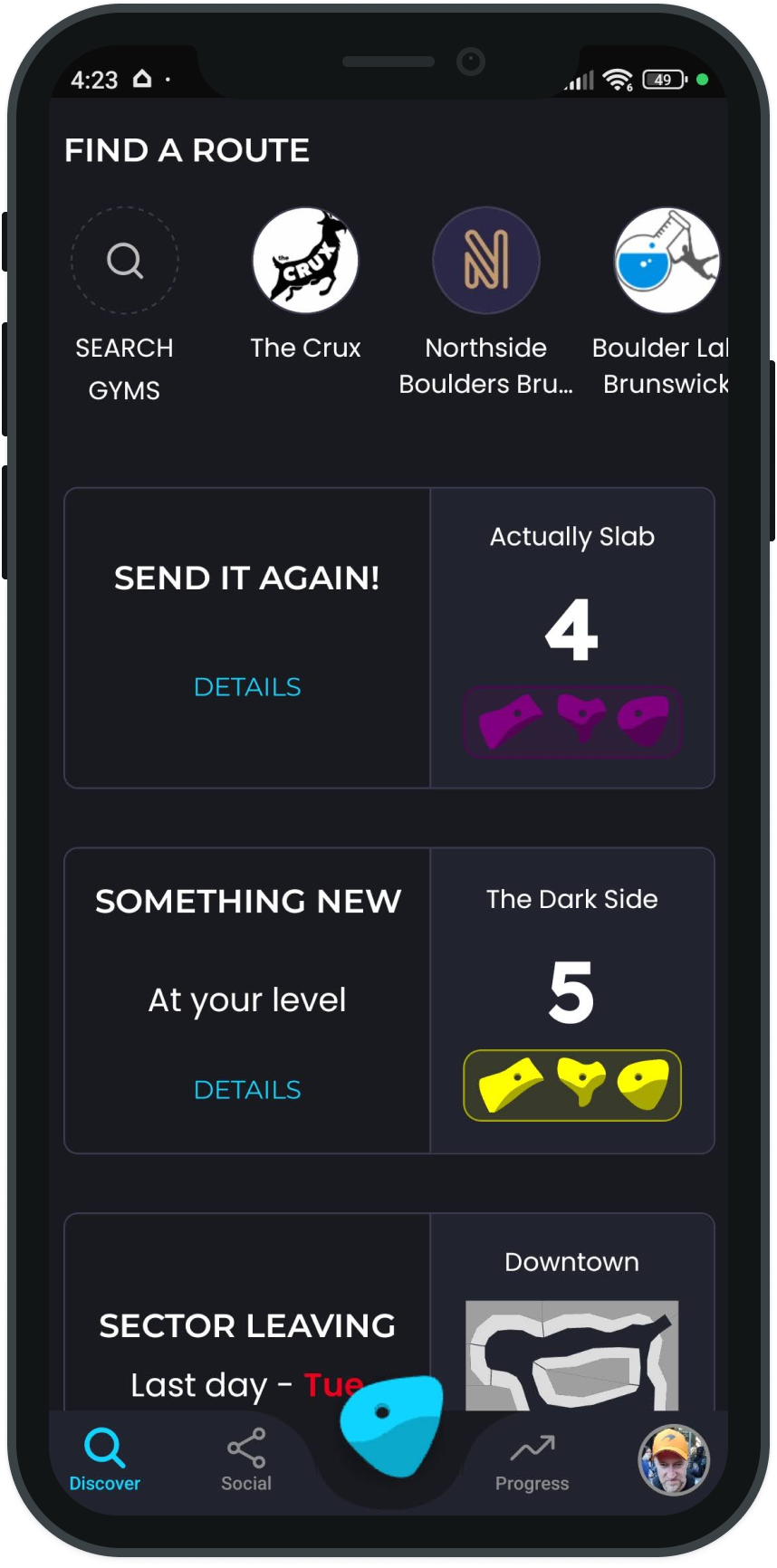This screenshot has width=777, height=1568.
Task: Open the profile photo tab
Action: [x=674, y=1459]
